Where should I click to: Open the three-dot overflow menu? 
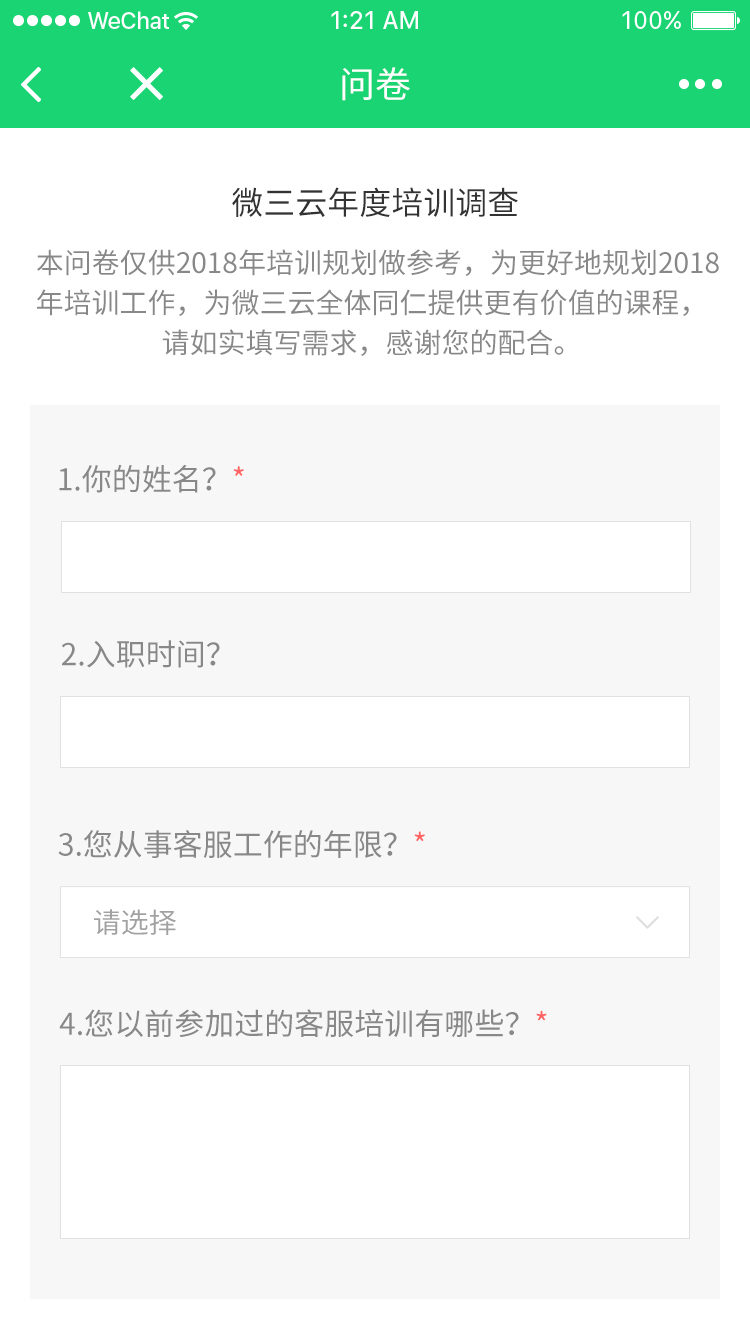[x=700, y=85]
